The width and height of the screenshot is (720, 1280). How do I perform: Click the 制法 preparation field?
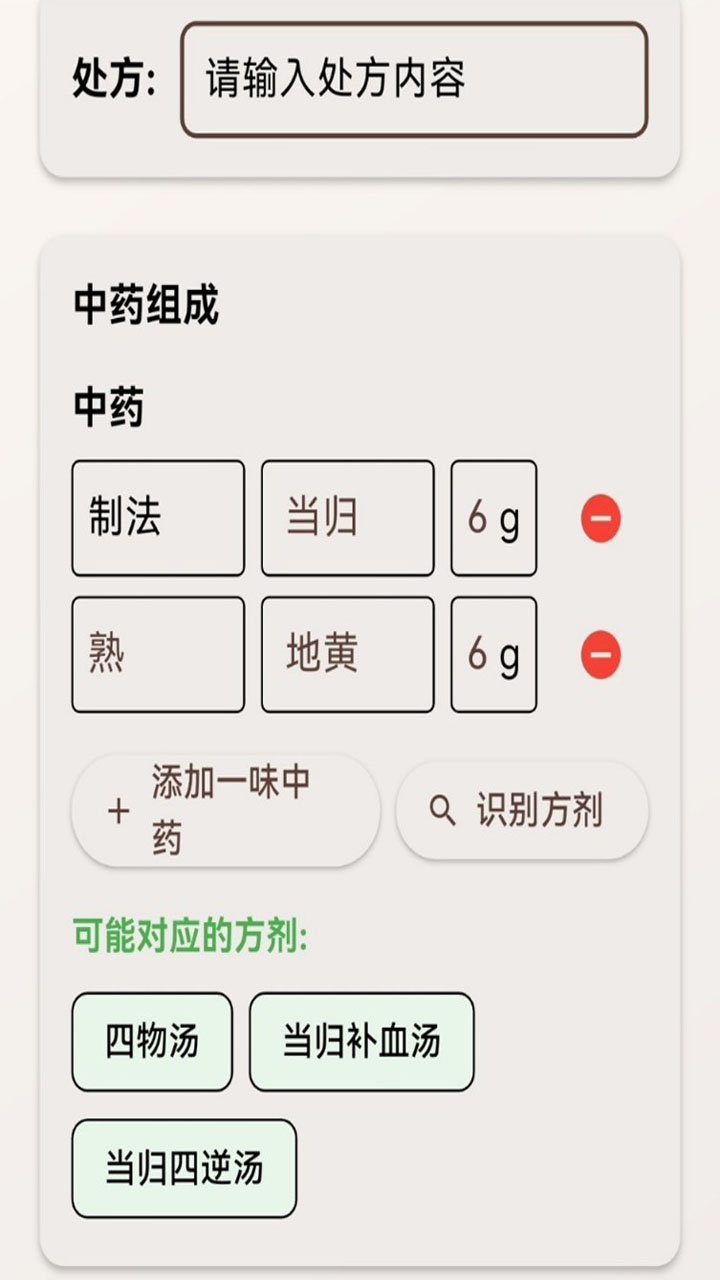pos(156,517)
